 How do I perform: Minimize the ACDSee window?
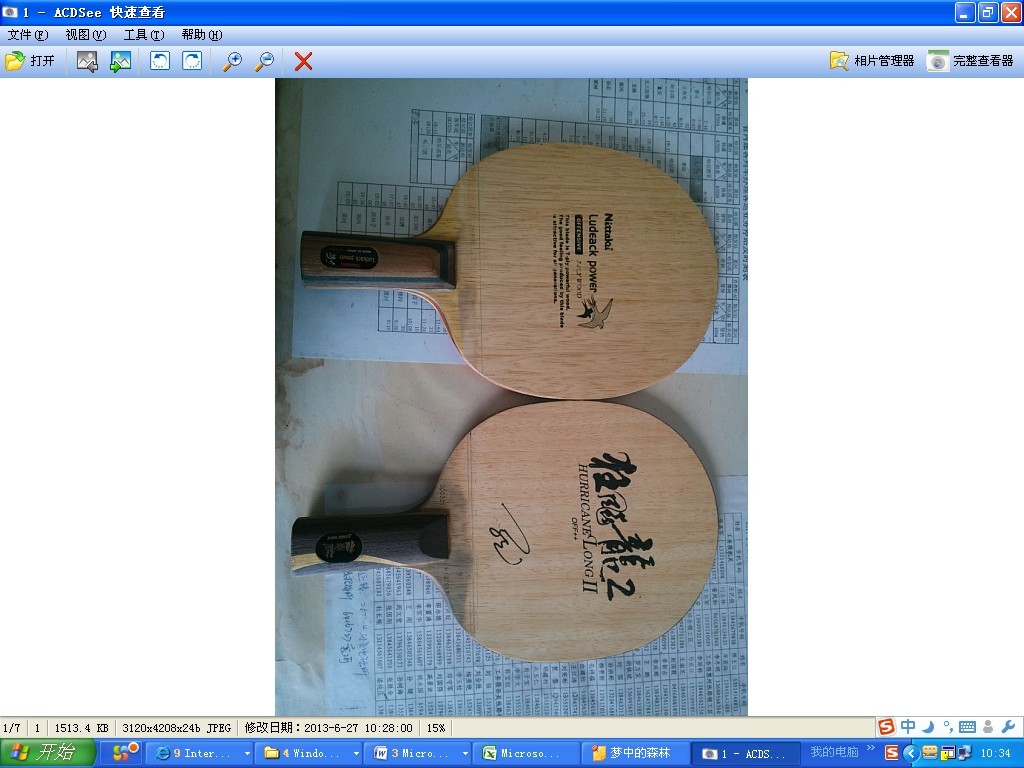pyautogui.click(x=964, y=12)
